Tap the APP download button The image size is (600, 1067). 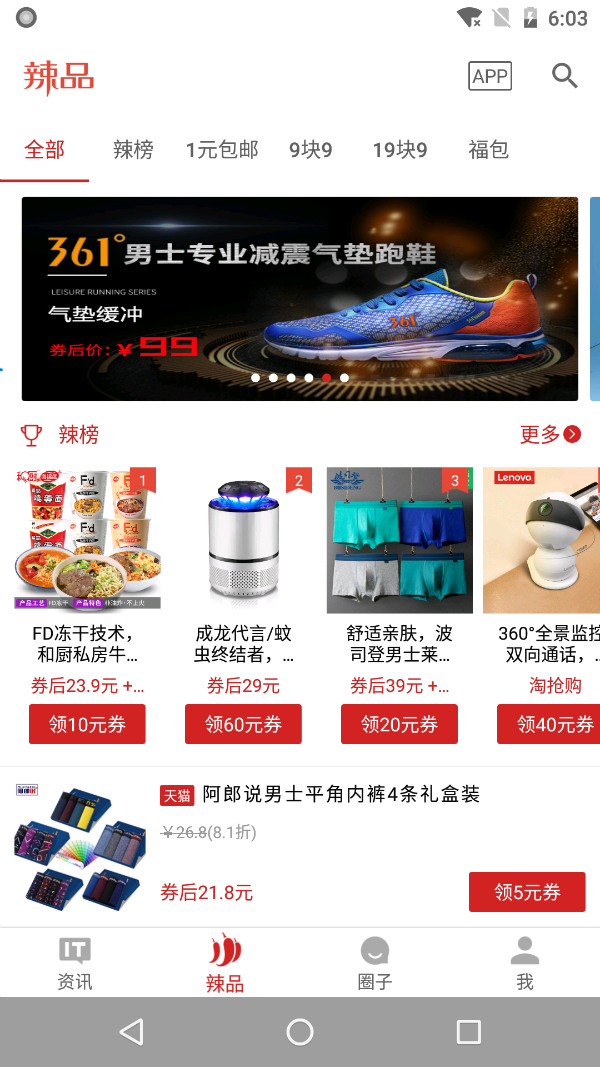click(x=490, y=76)
